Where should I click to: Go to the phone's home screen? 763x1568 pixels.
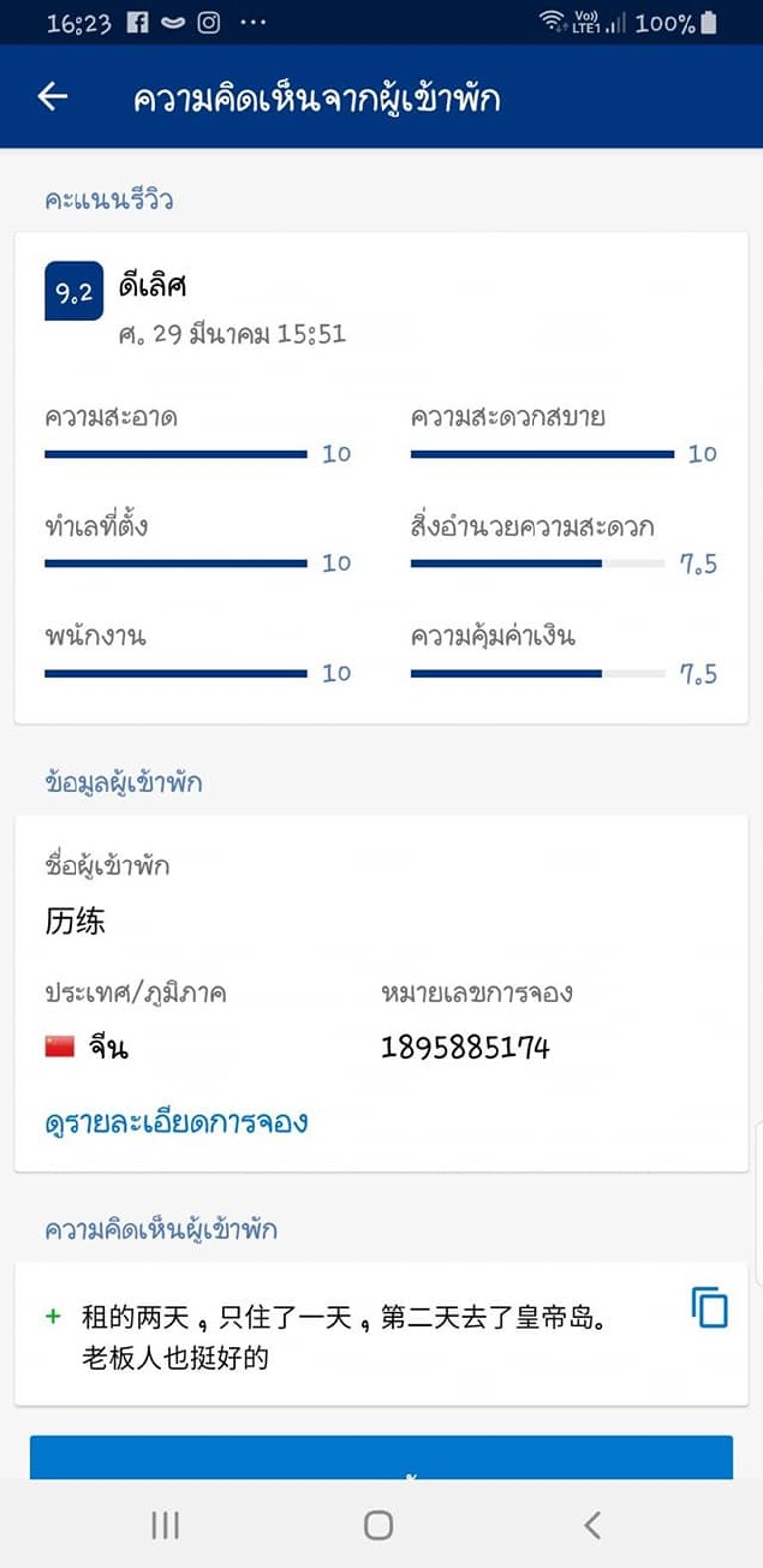379,1525
